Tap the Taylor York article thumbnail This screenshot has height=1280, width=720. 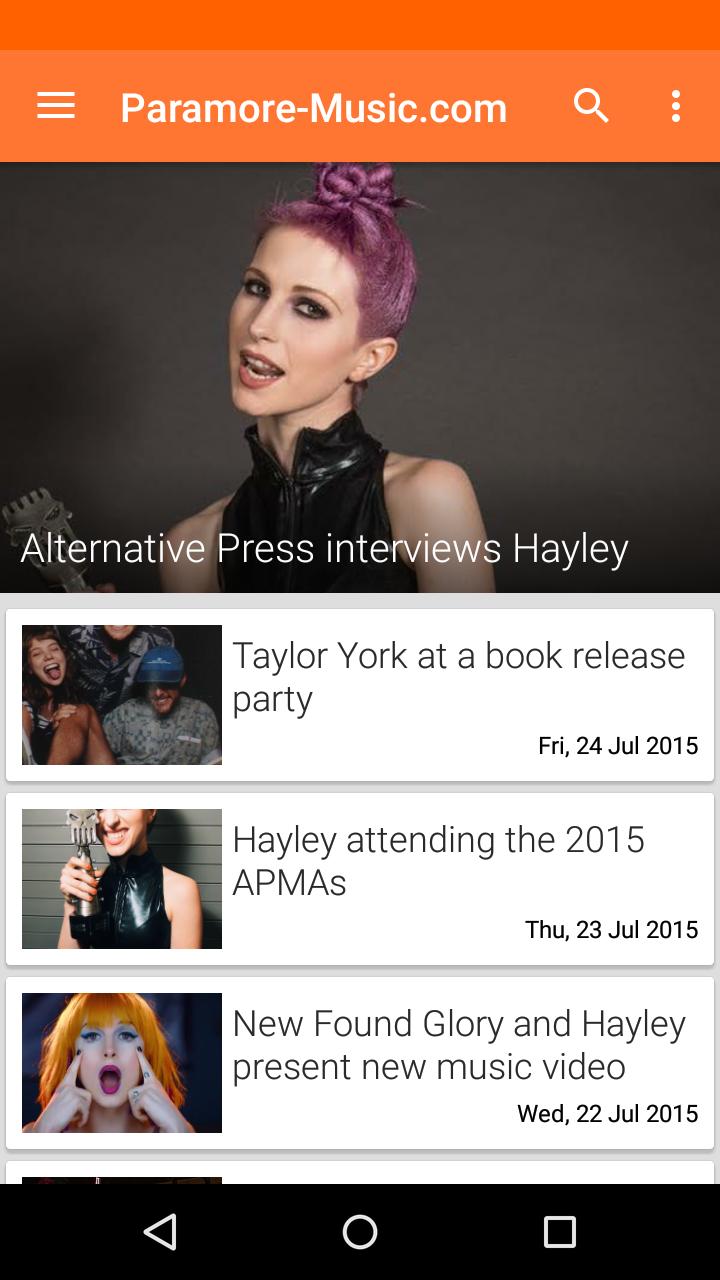click(x=121, y=695)
